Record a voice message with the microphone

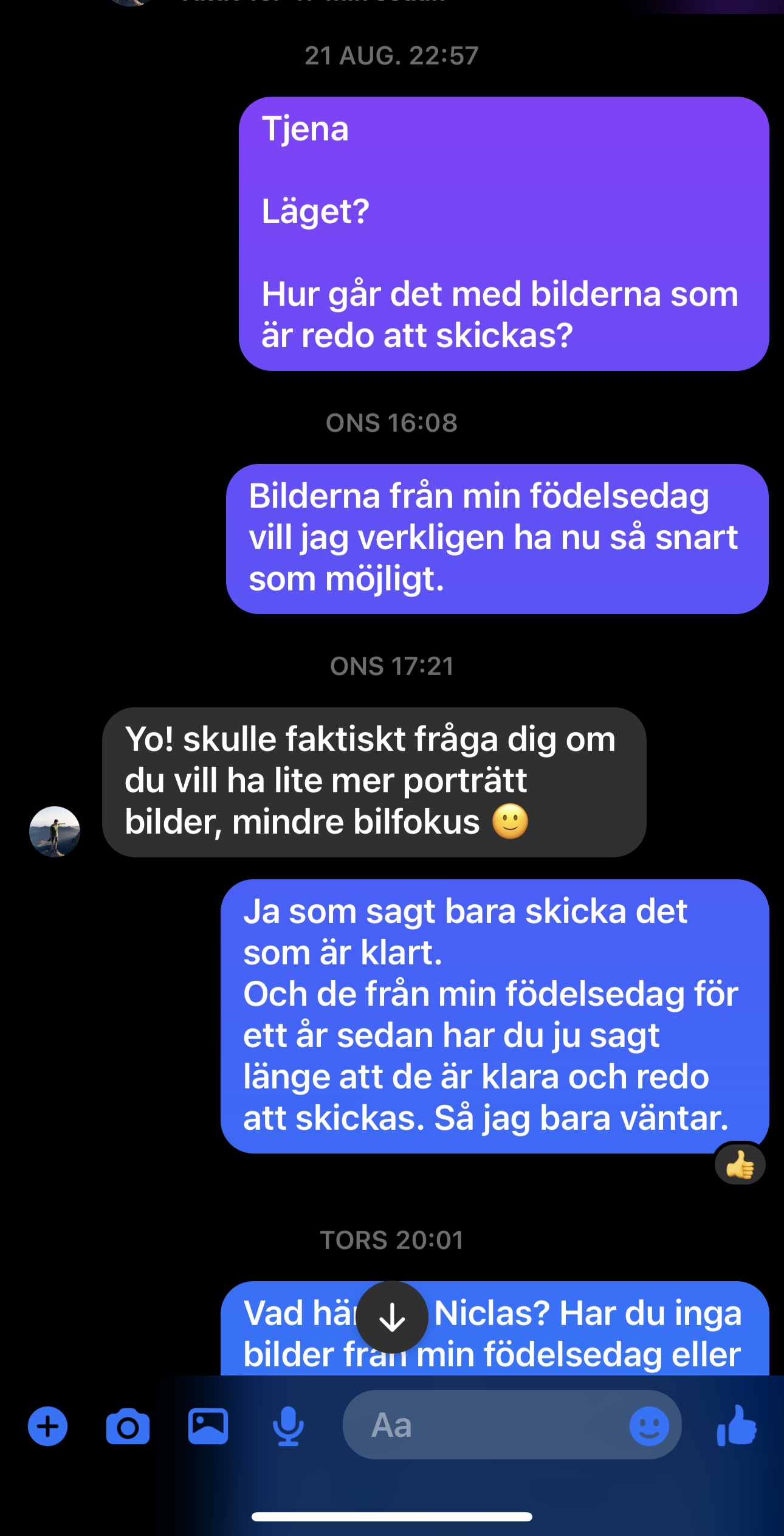pos(287,1426)
